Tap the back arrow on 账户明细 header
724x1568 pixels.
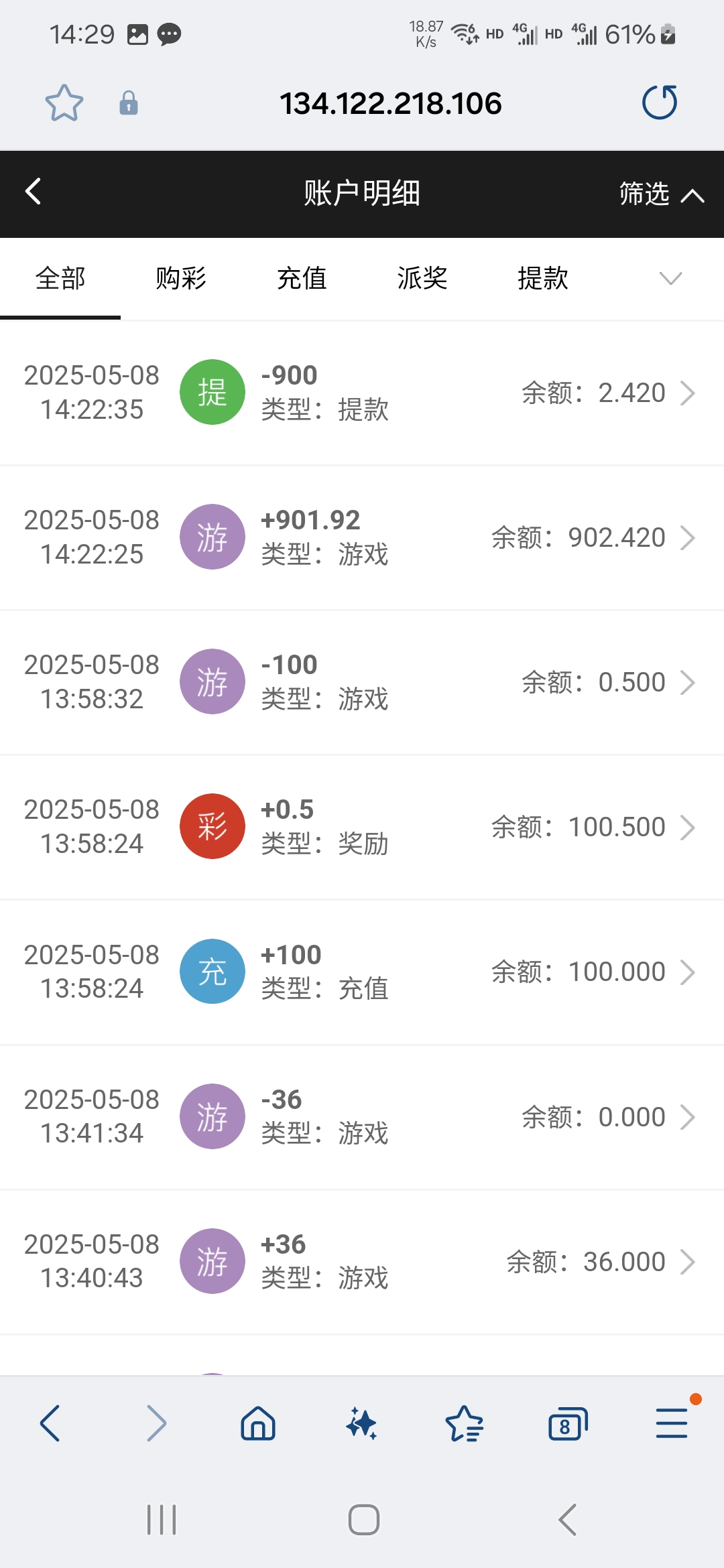pos(32,192)
